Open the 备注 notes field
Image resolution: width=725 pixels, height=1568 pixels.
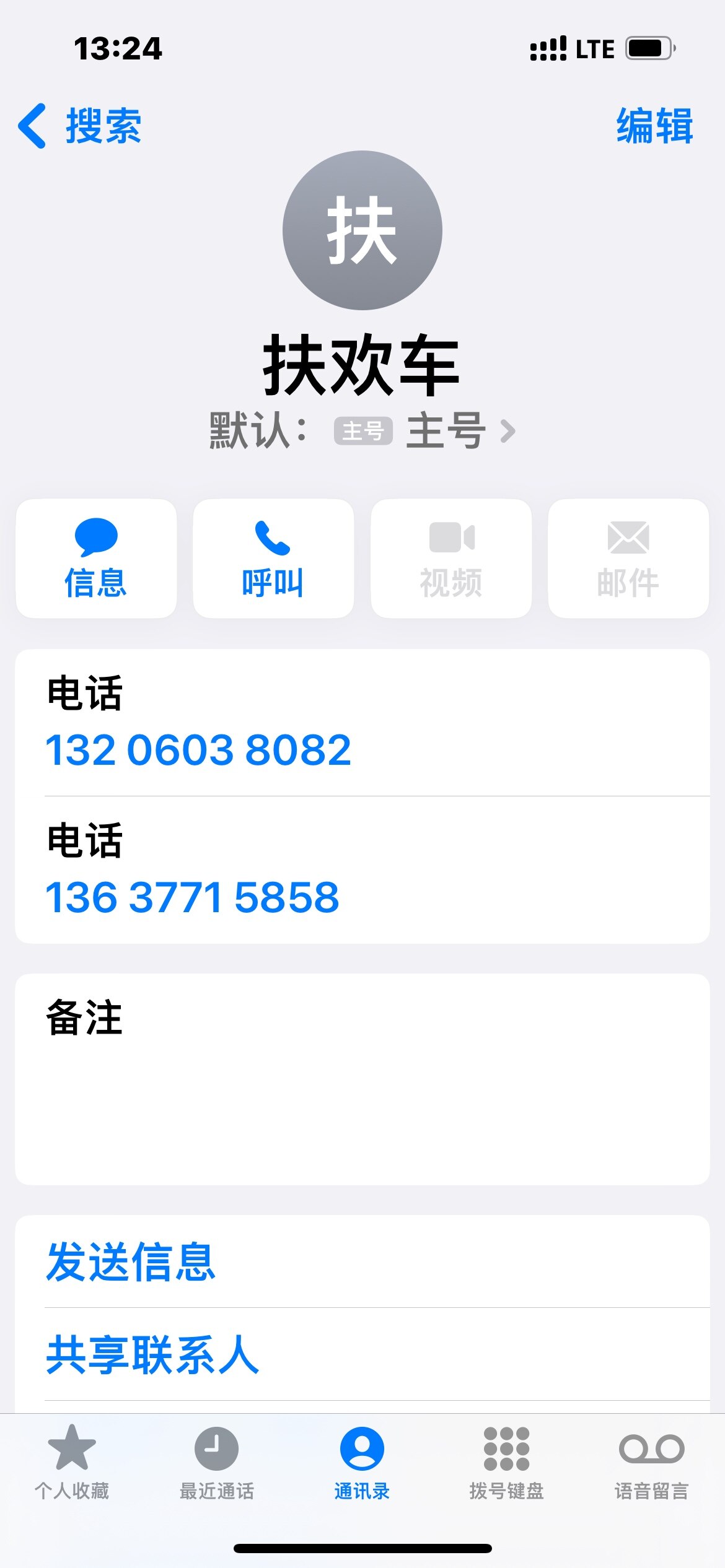pyautogui.click(x=362, y=1079)
